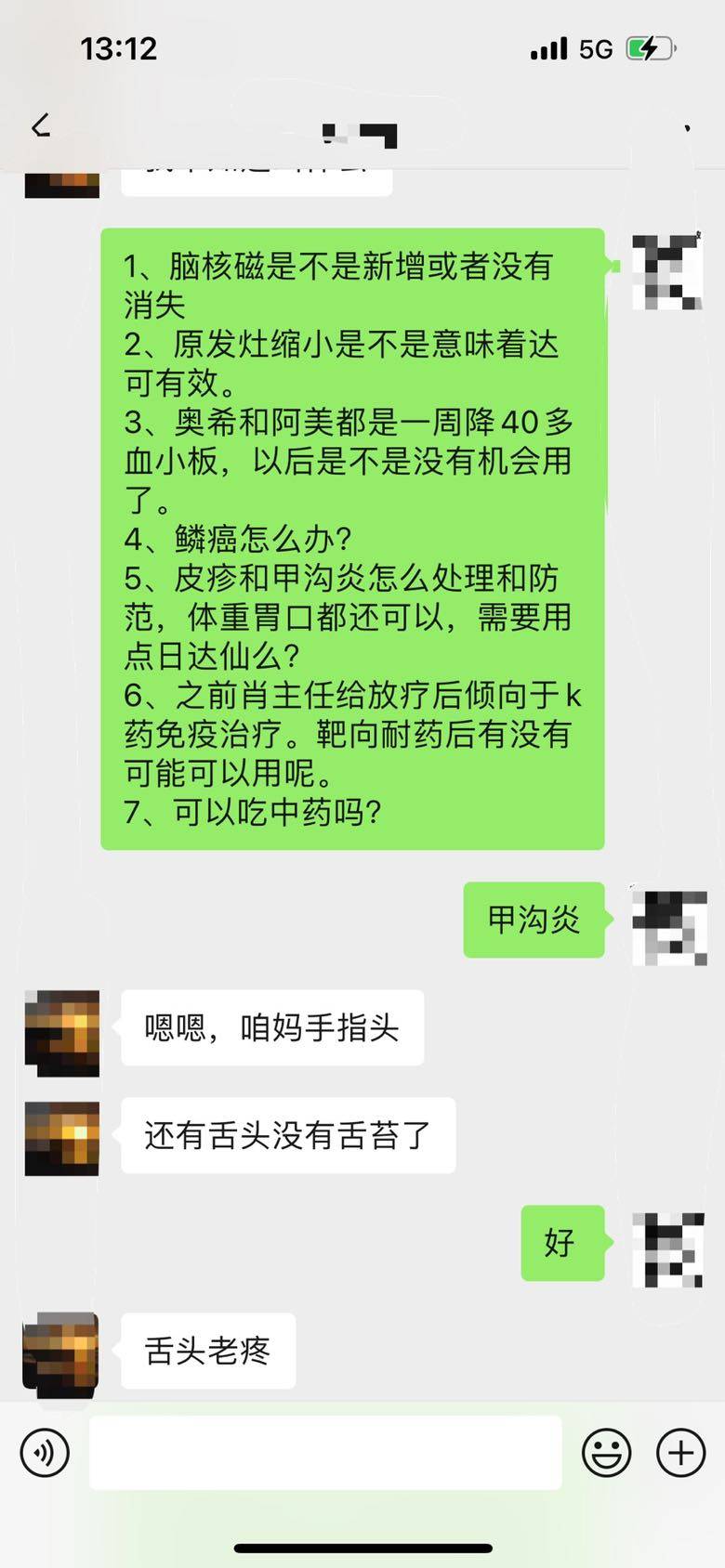This screenshot has width=725, height=1568.
Task: Tap the message text field
Action: [325, 1453]
